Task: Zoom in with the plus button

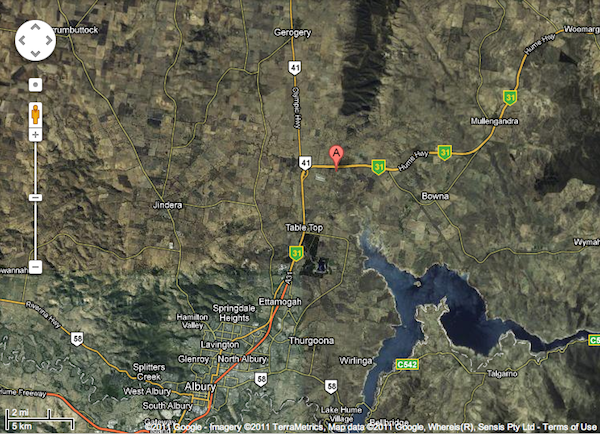Action: 35,134
